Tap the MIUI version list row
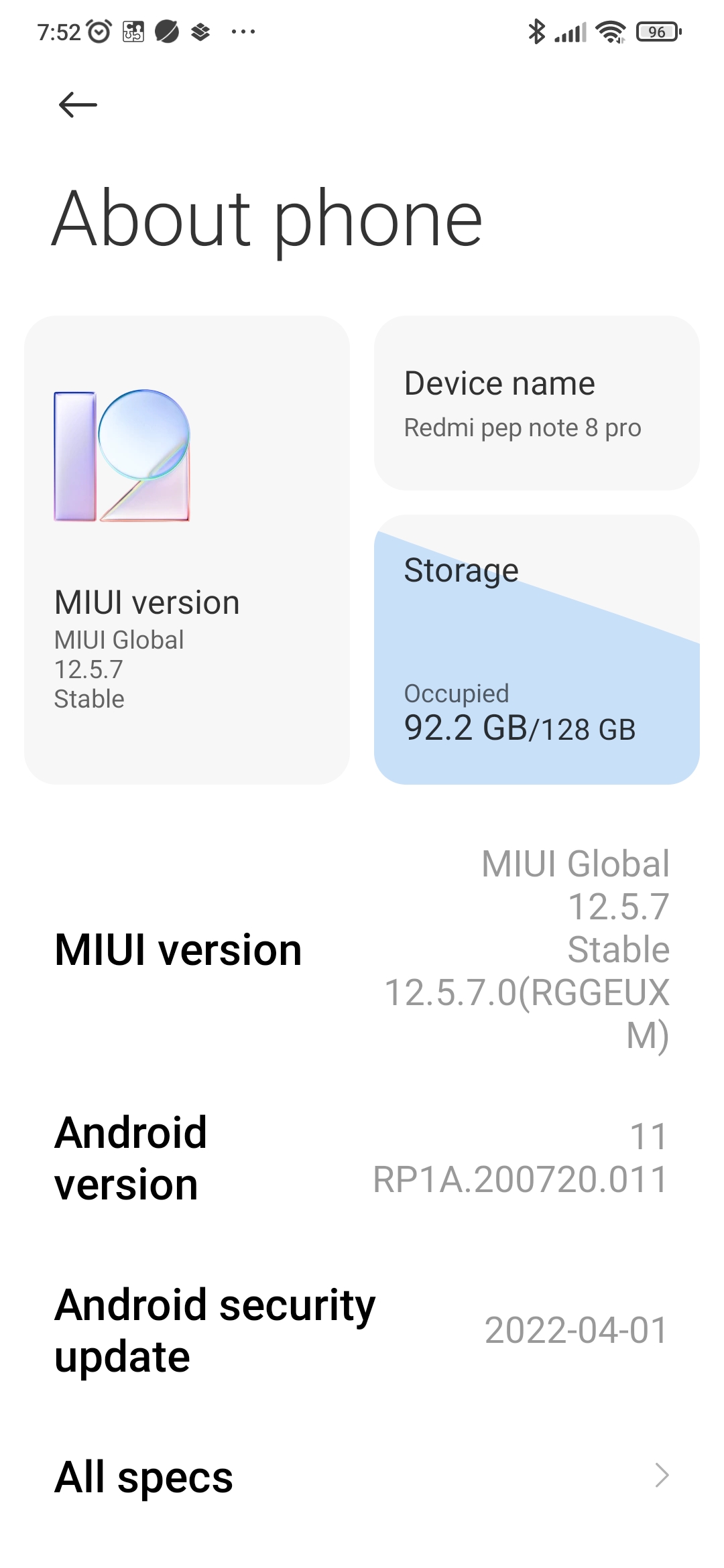Viewport: 724px width, 1568px height. (x=362, y=950)
